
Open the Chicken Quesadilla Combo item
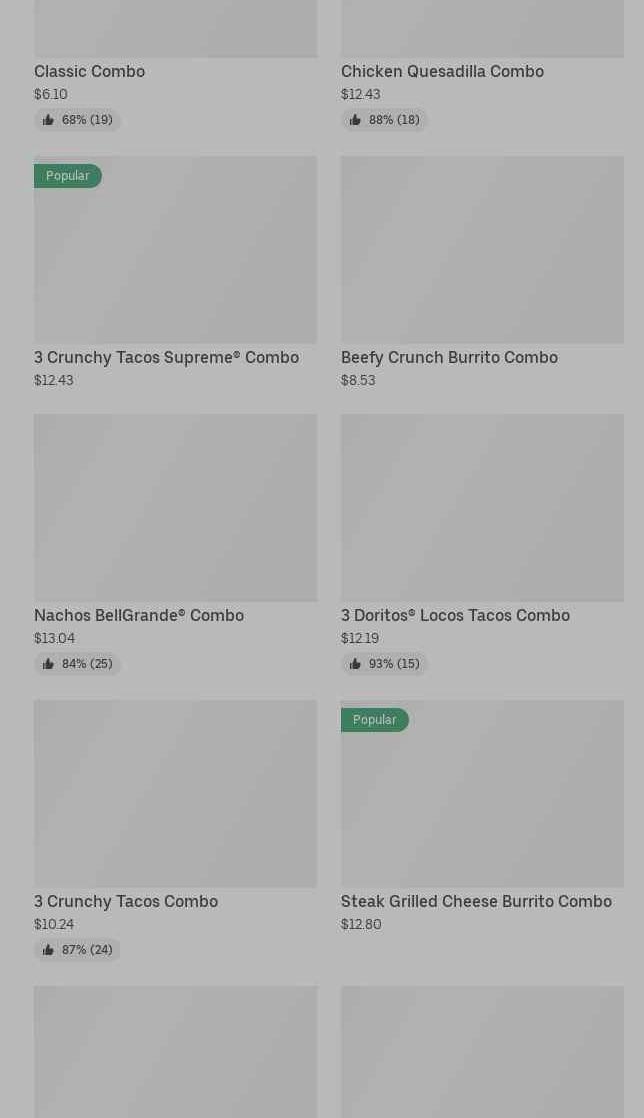[482, 66]
